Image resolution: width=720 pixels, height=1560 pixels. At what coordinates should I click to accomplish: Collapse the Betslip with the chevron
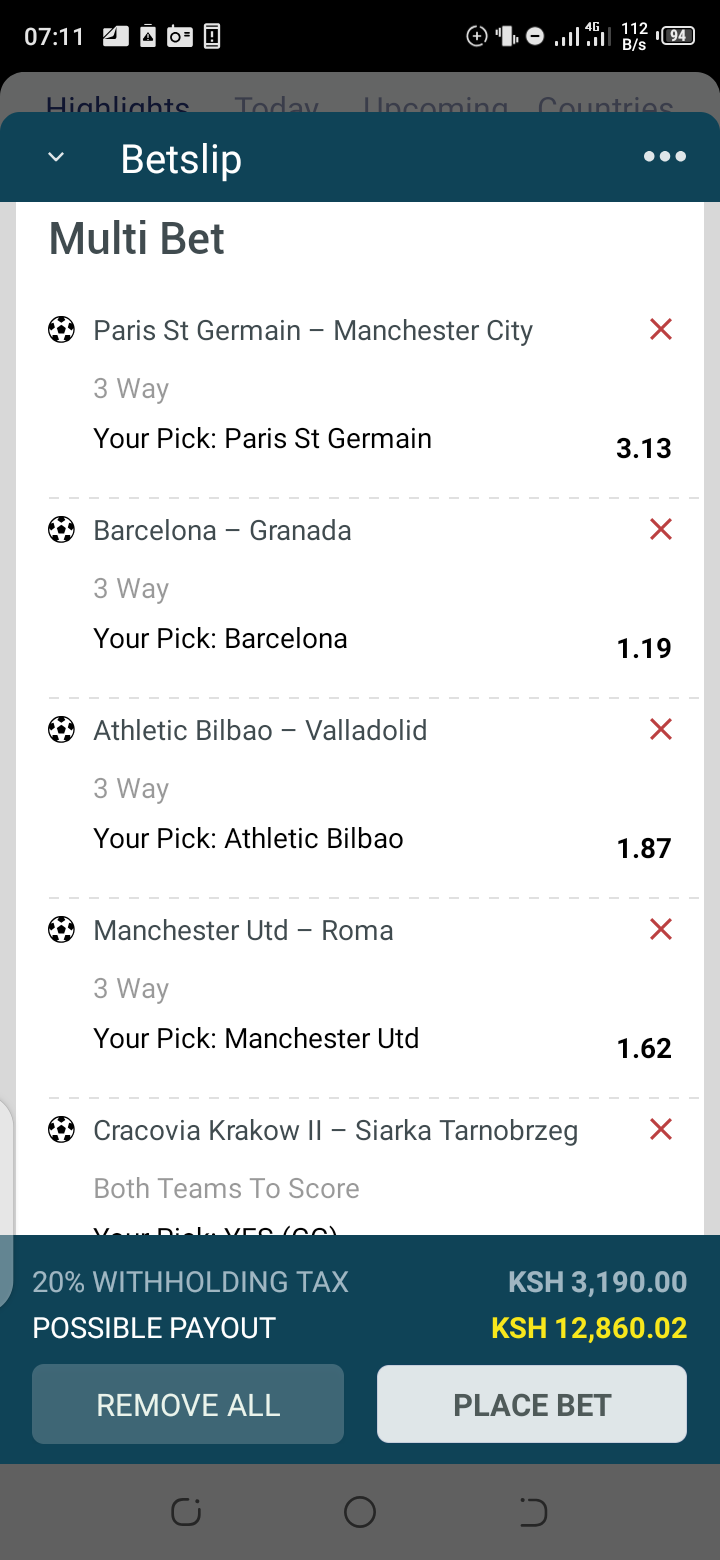point(56,158)
